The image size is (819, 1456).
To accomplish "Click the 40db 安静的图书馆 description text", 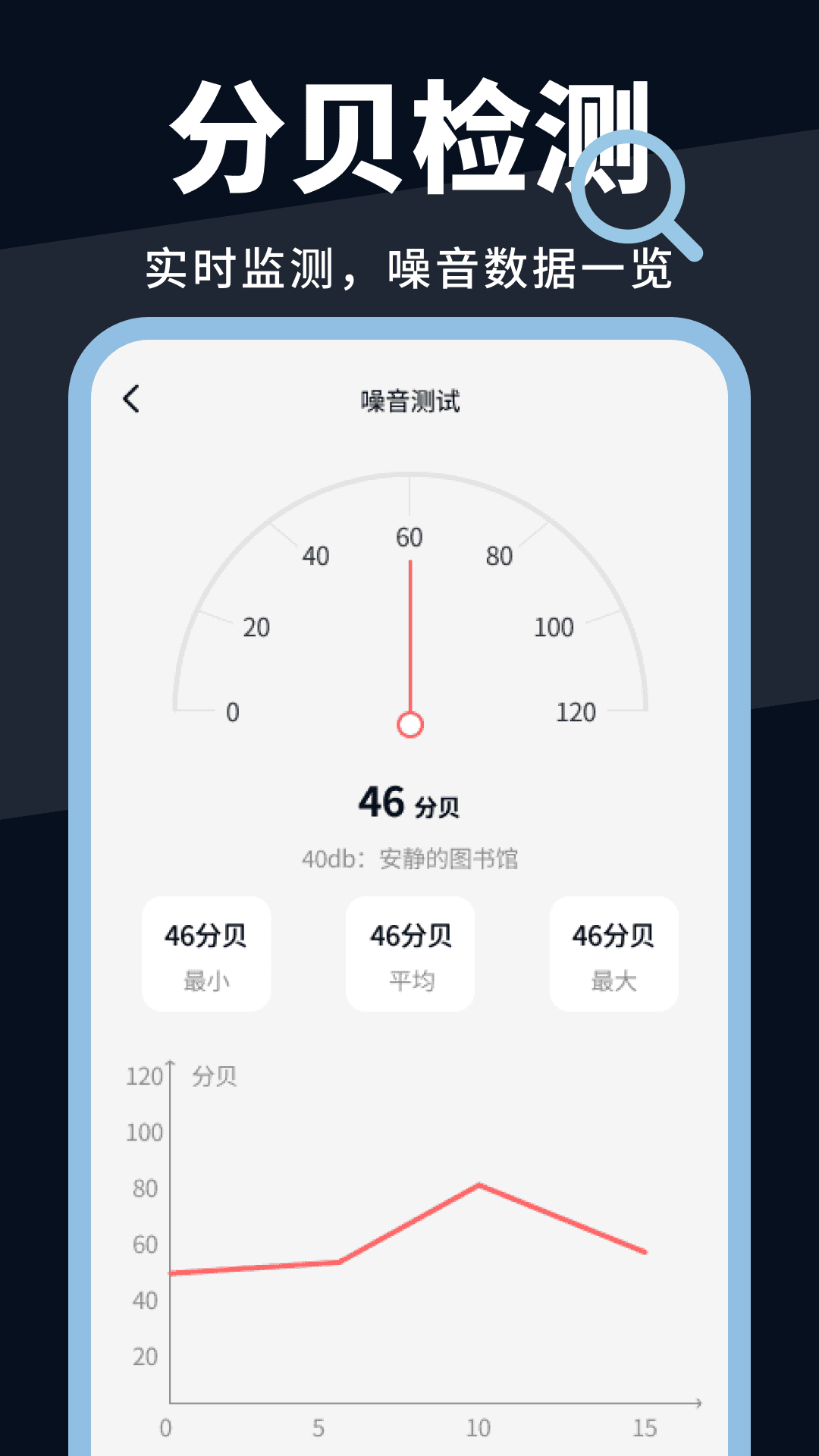I will (409, 858).
